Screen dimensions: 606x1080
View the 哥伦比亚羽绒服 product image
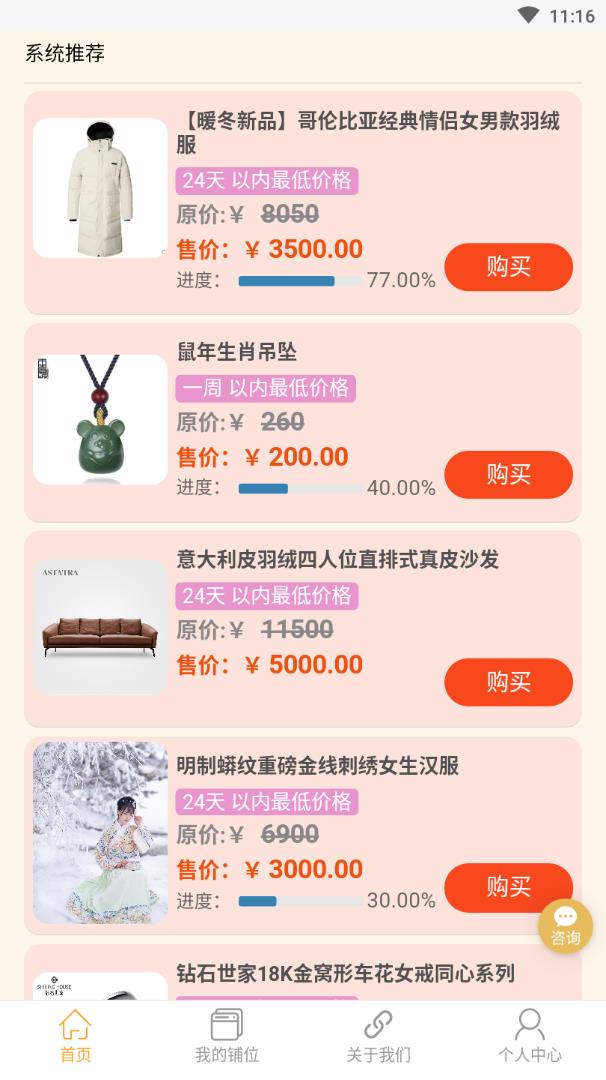tap(100, 188)
